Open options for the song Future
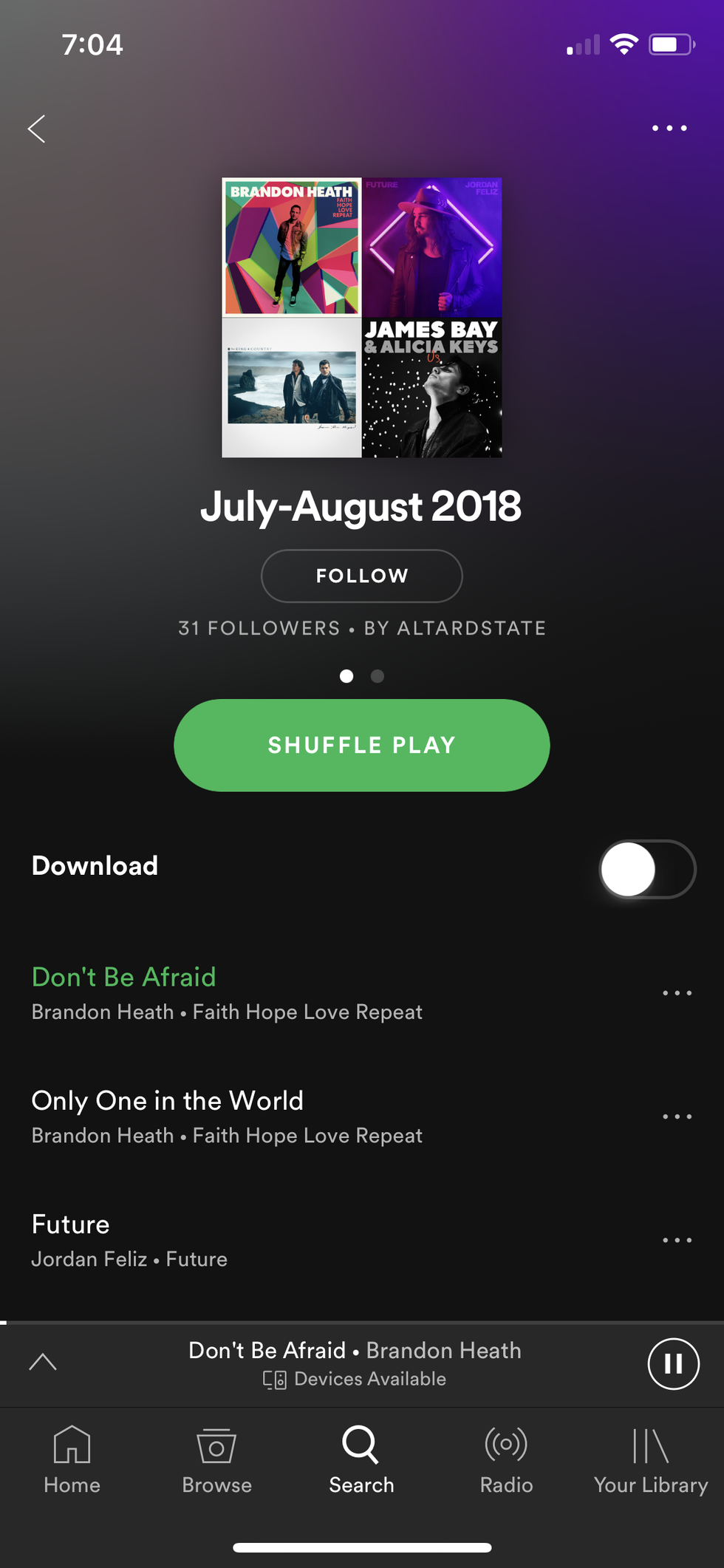The image size is (724, 1568). pos(677,1240)
